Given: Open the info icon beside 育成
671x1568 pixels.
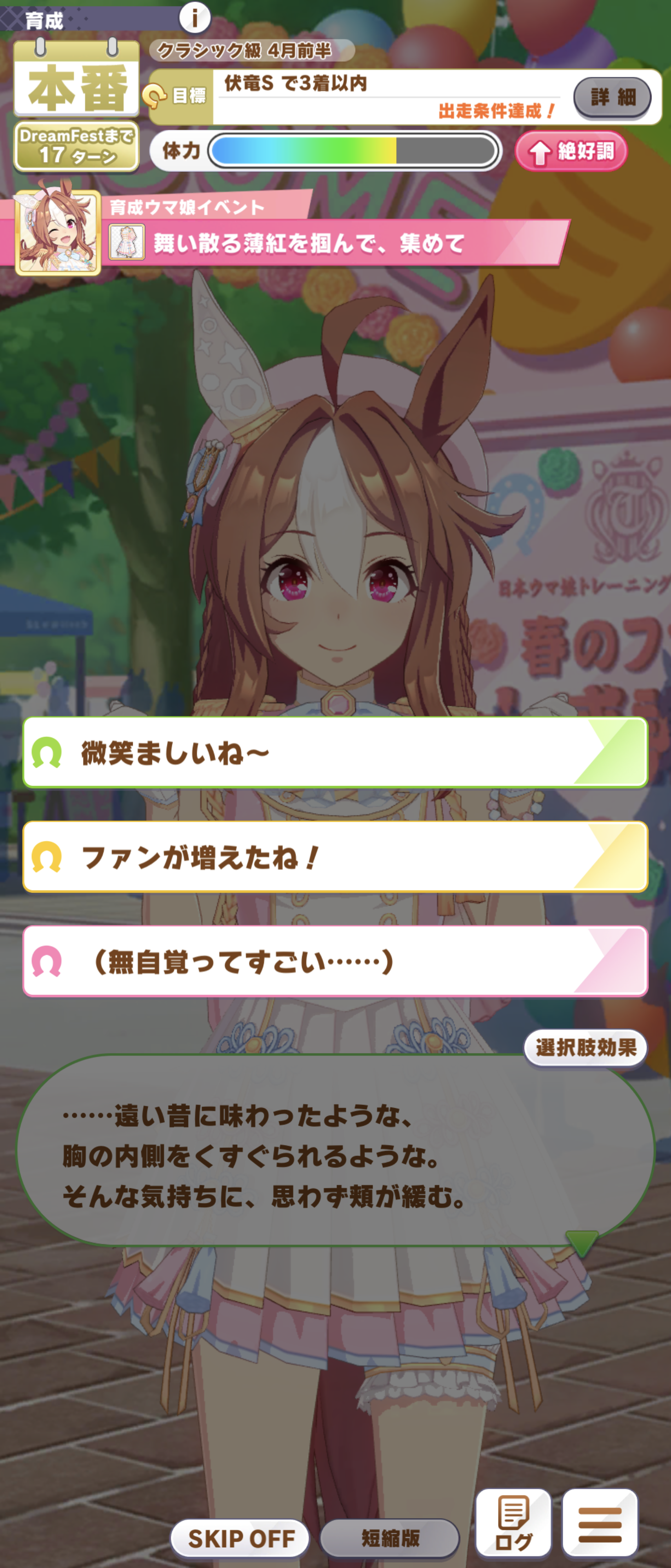Looking at the screenshot, I should click(195, 18).
